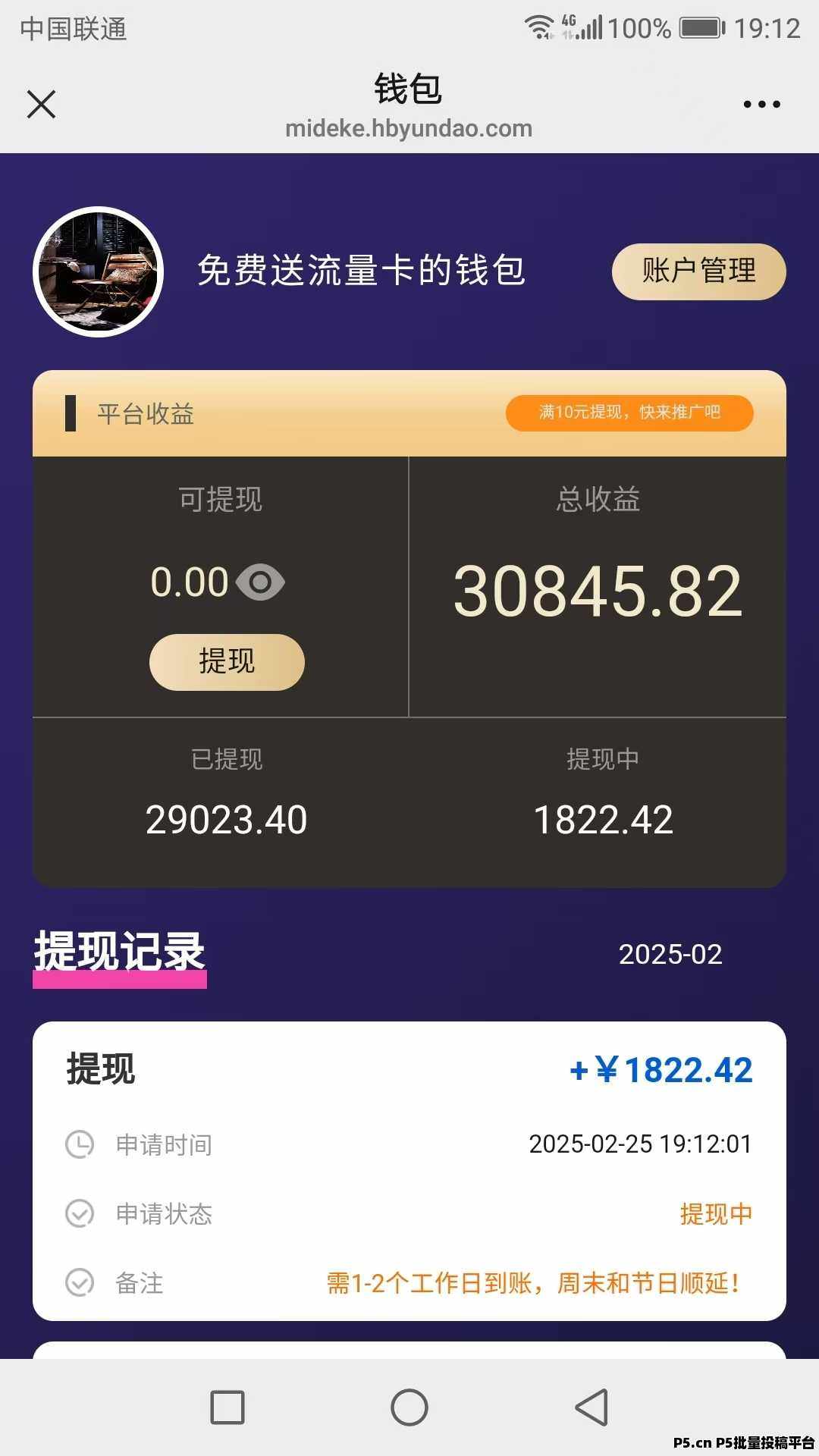The height and width of the screenshot is (1456, 819).
Task: Tap the 满10元提现 promotion banner
Action: 629,413
